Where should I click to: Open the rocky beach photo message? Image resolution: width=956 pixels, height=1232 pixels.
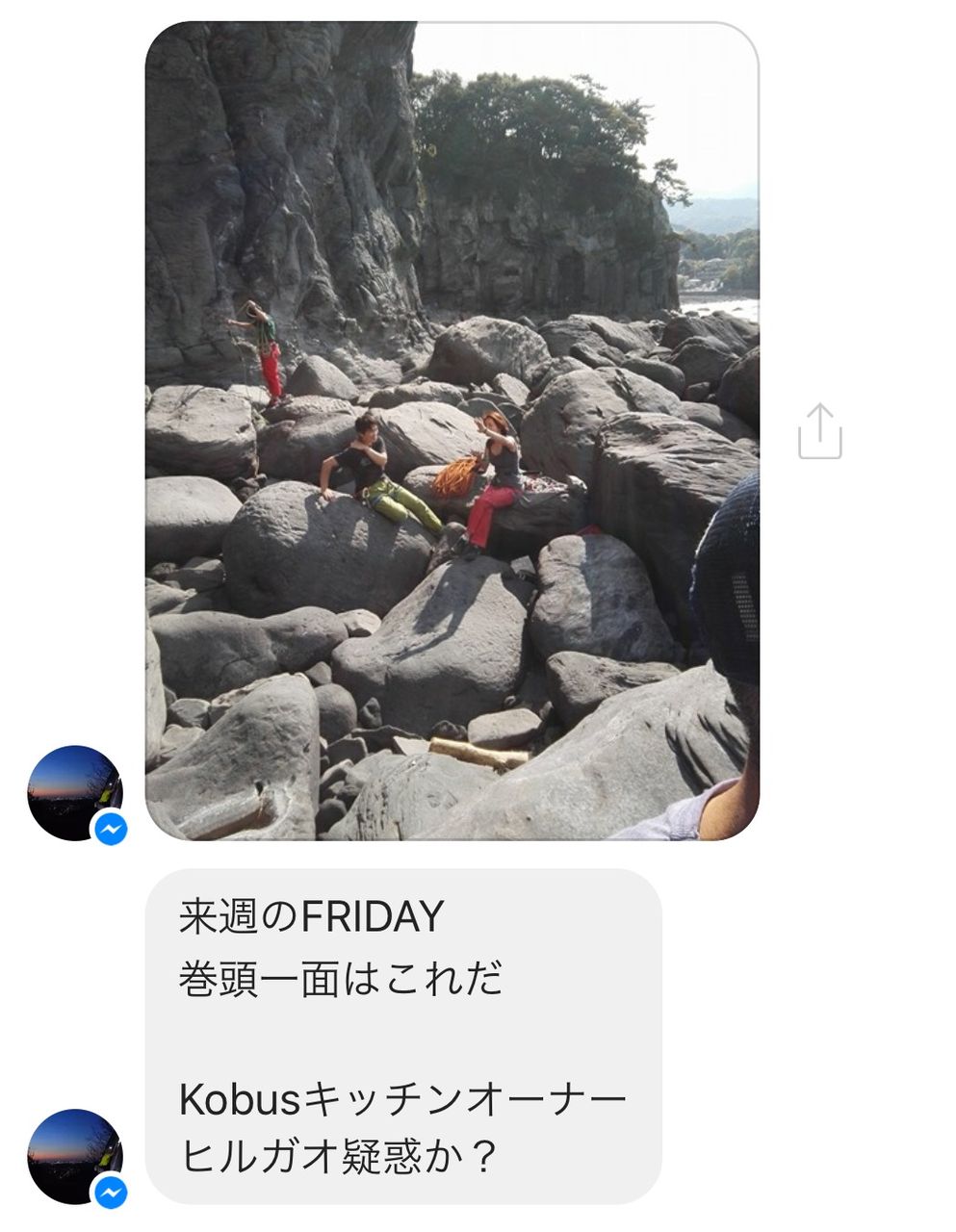(x=452, y=430)
